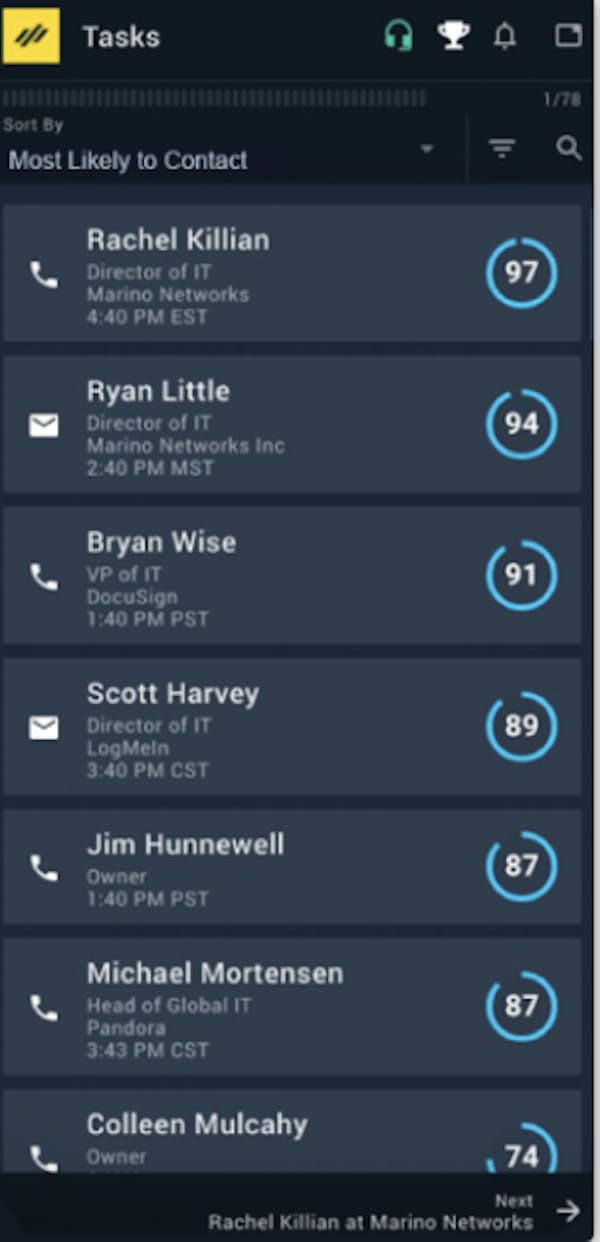Open the trophy leaderboard icon
The height and width of the screenshot is (1242, 600).
coord(454,37)
